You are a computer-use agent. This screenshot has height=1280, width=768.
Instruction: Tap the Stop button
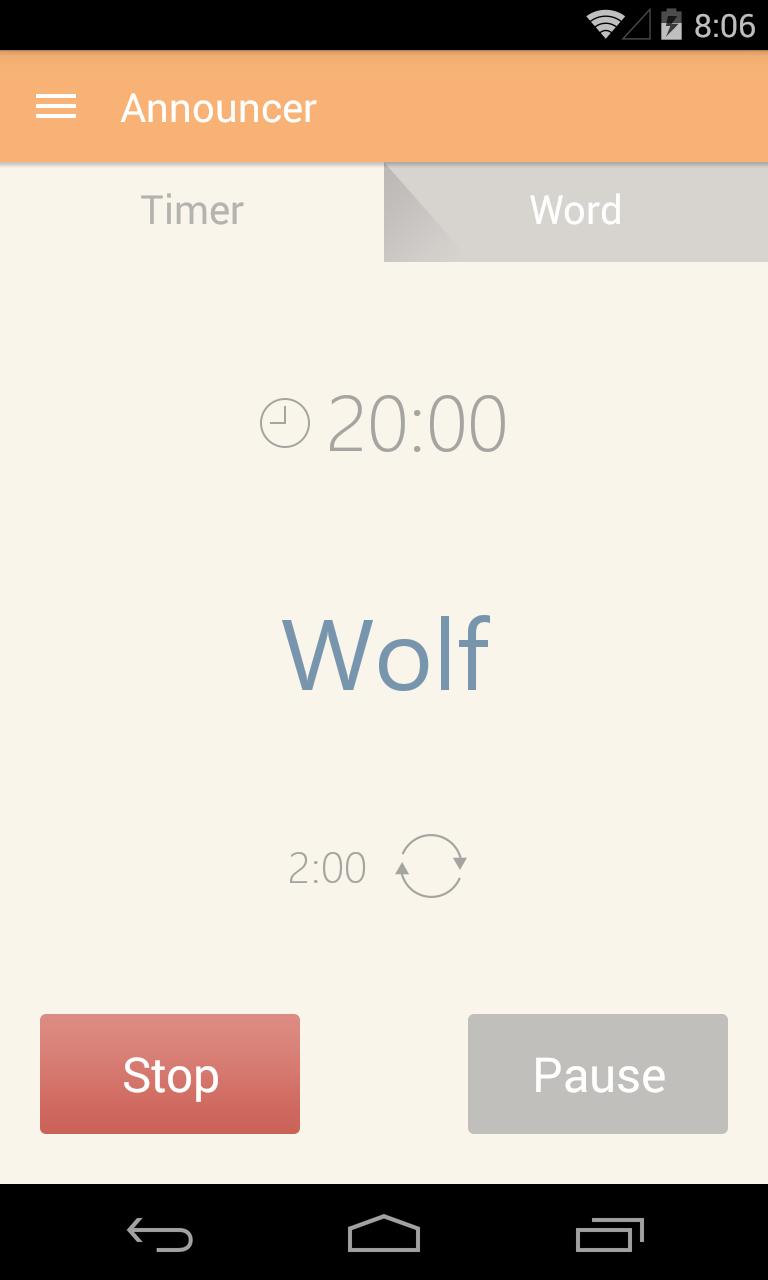point(170,1074)
